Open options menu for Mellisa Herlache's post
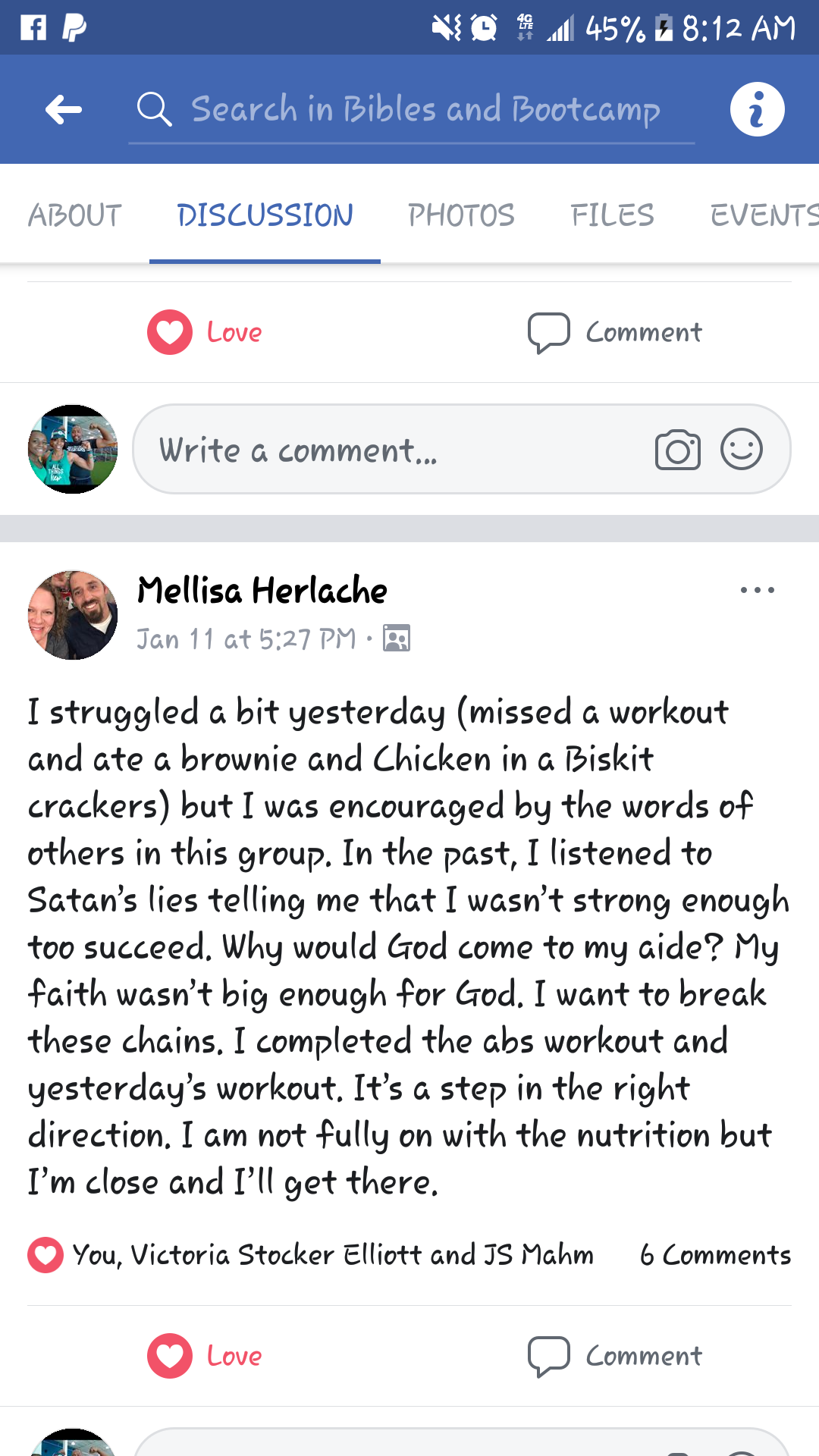Viewport: 819px width, 1456px height. tap(757, 590)
